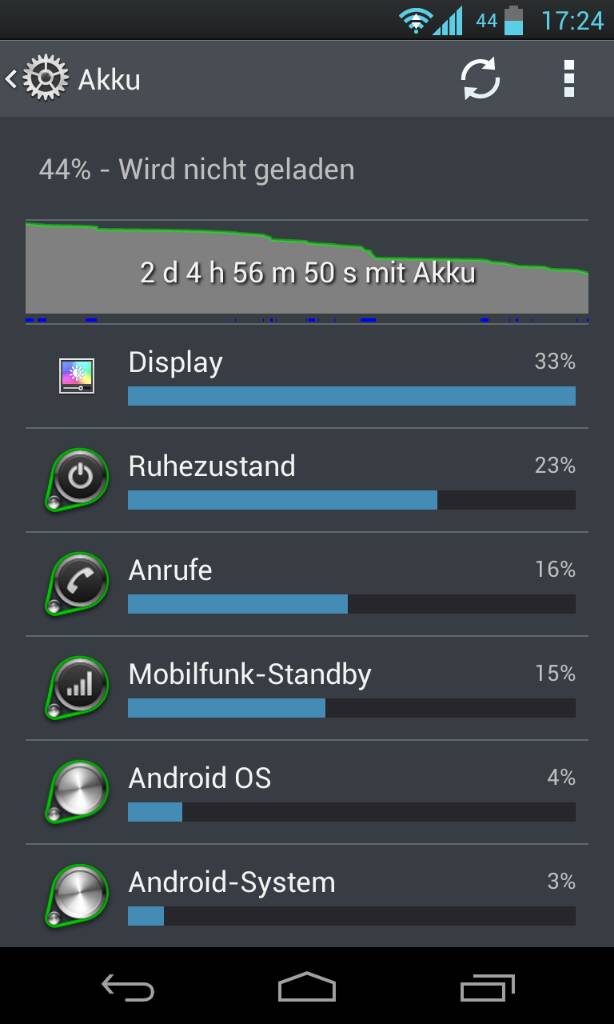View Anrufe battery usage
This screenshot has height=1024, width=614.
click(306, 584)
